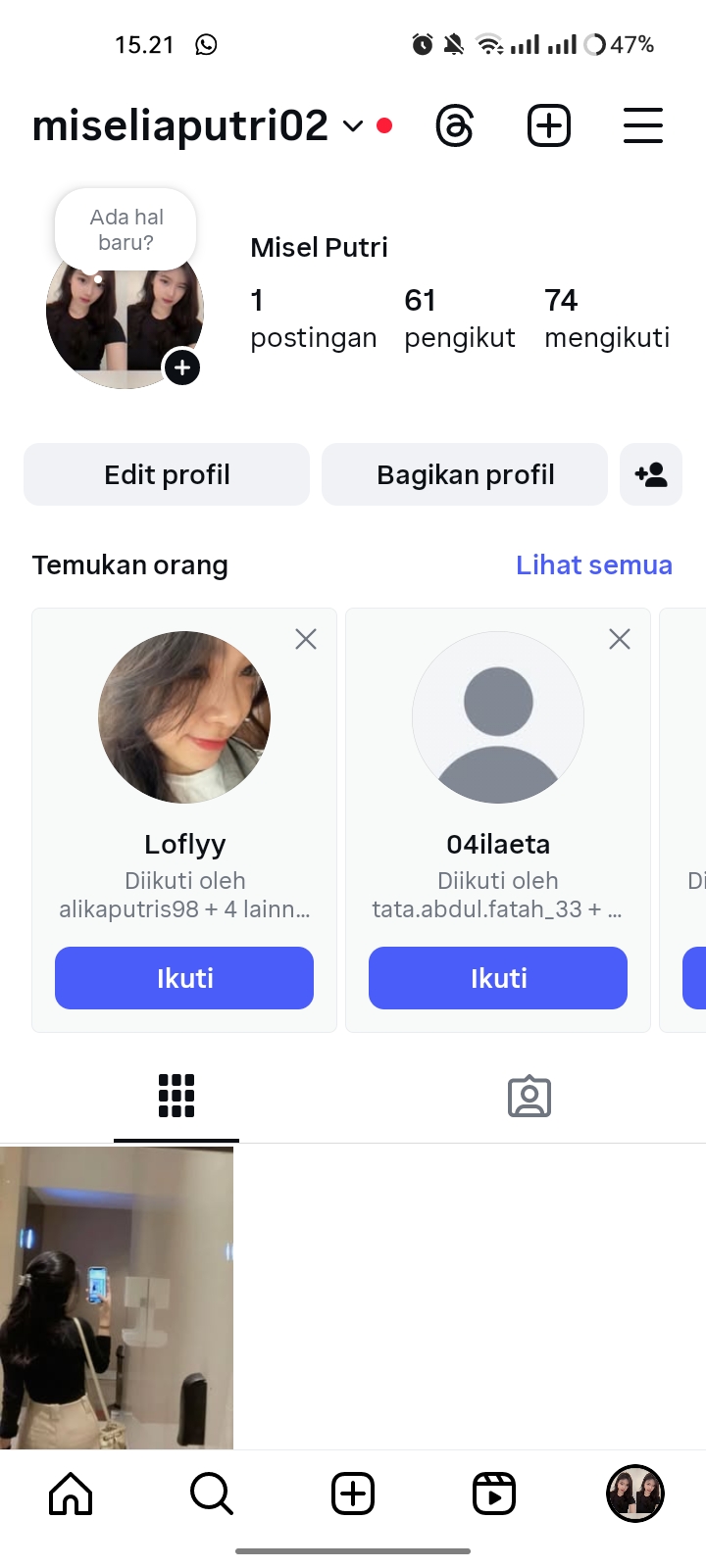Viewport: 706px width, 1568px height.
Task: Add a story via the profile picture plus
Action: tap(181, 367)
